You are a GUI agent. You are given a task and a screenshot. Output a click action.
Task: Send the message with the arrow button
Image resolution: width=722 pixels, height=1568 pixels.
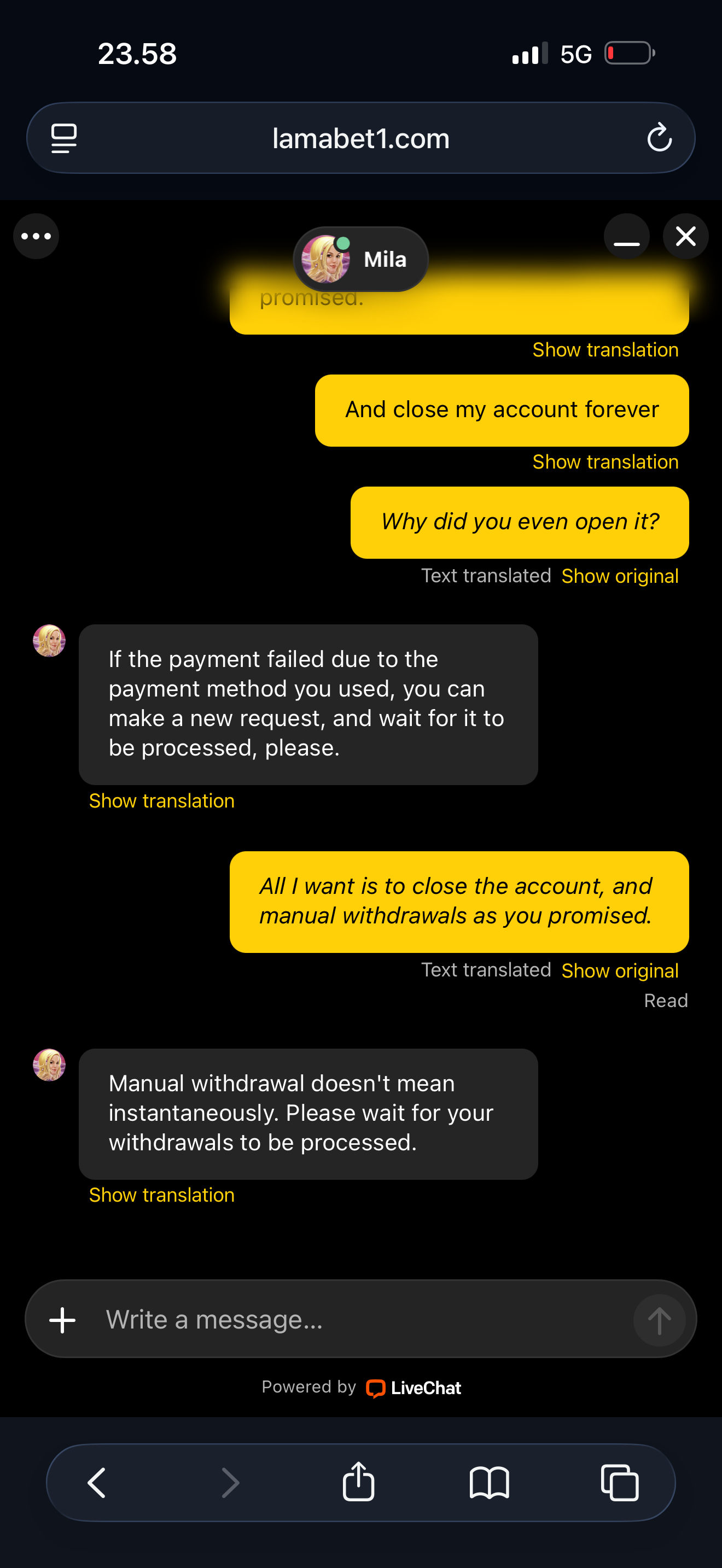click(x=659, y=1320)
